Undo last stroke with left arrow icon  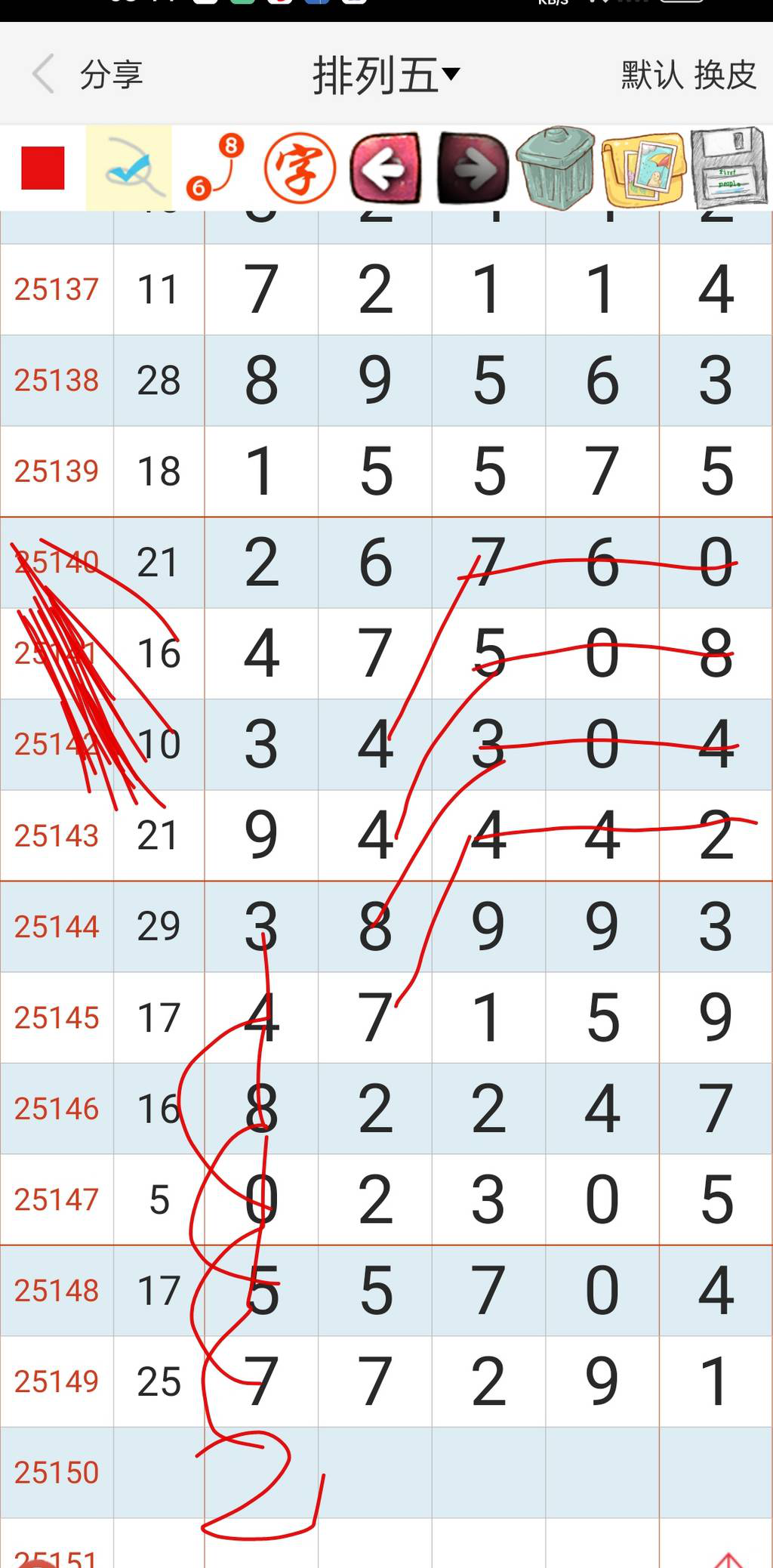click(385, 168)
